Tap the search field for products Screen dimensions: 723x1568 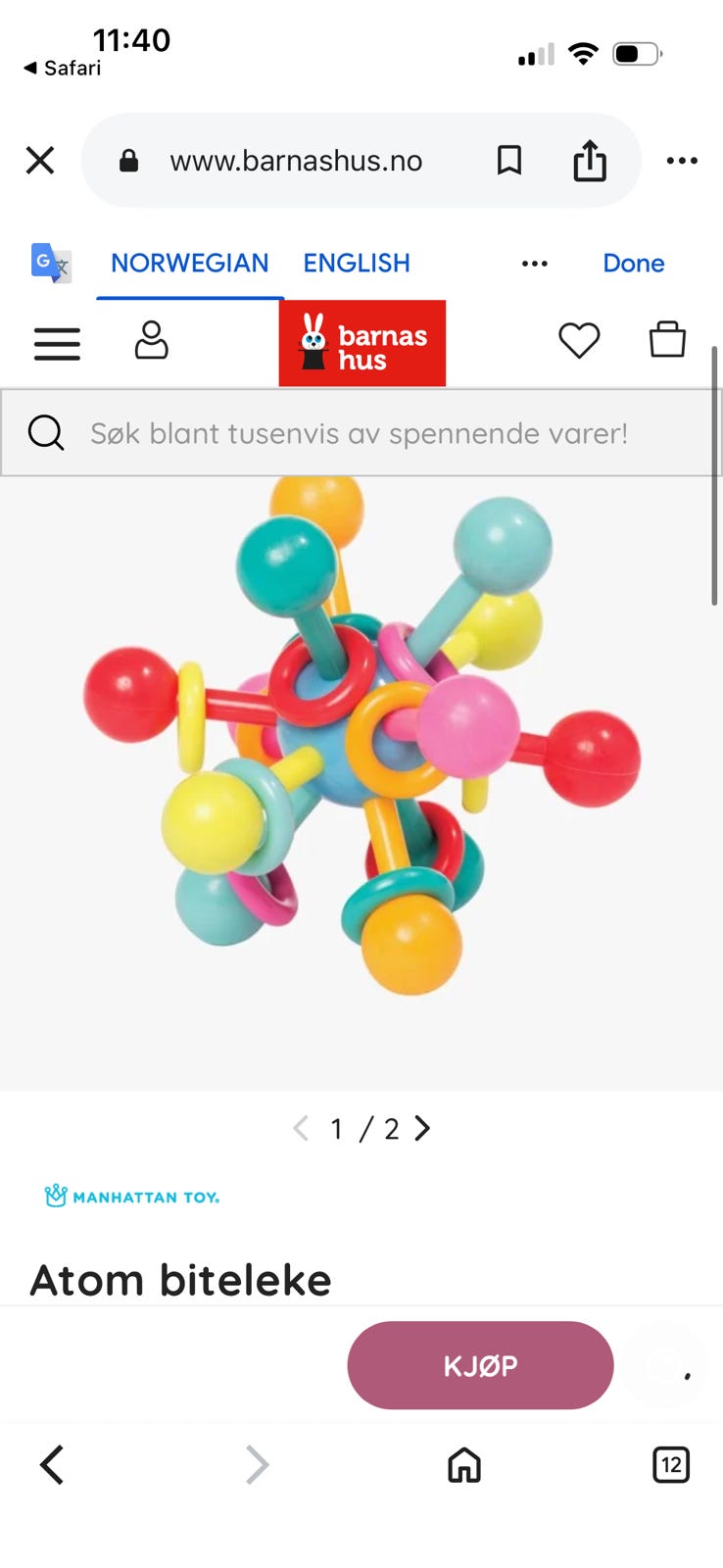tap(361, 432)
